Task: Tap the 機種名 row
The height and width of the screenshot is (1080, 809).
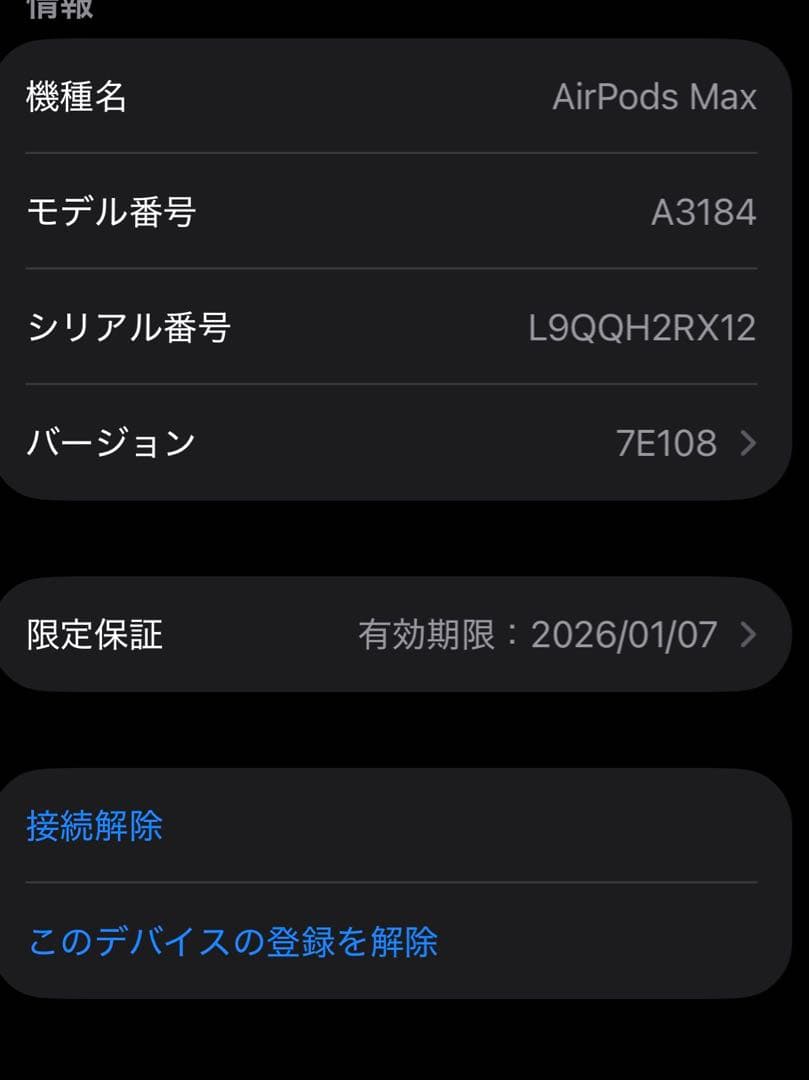Action: pos(400,97)
